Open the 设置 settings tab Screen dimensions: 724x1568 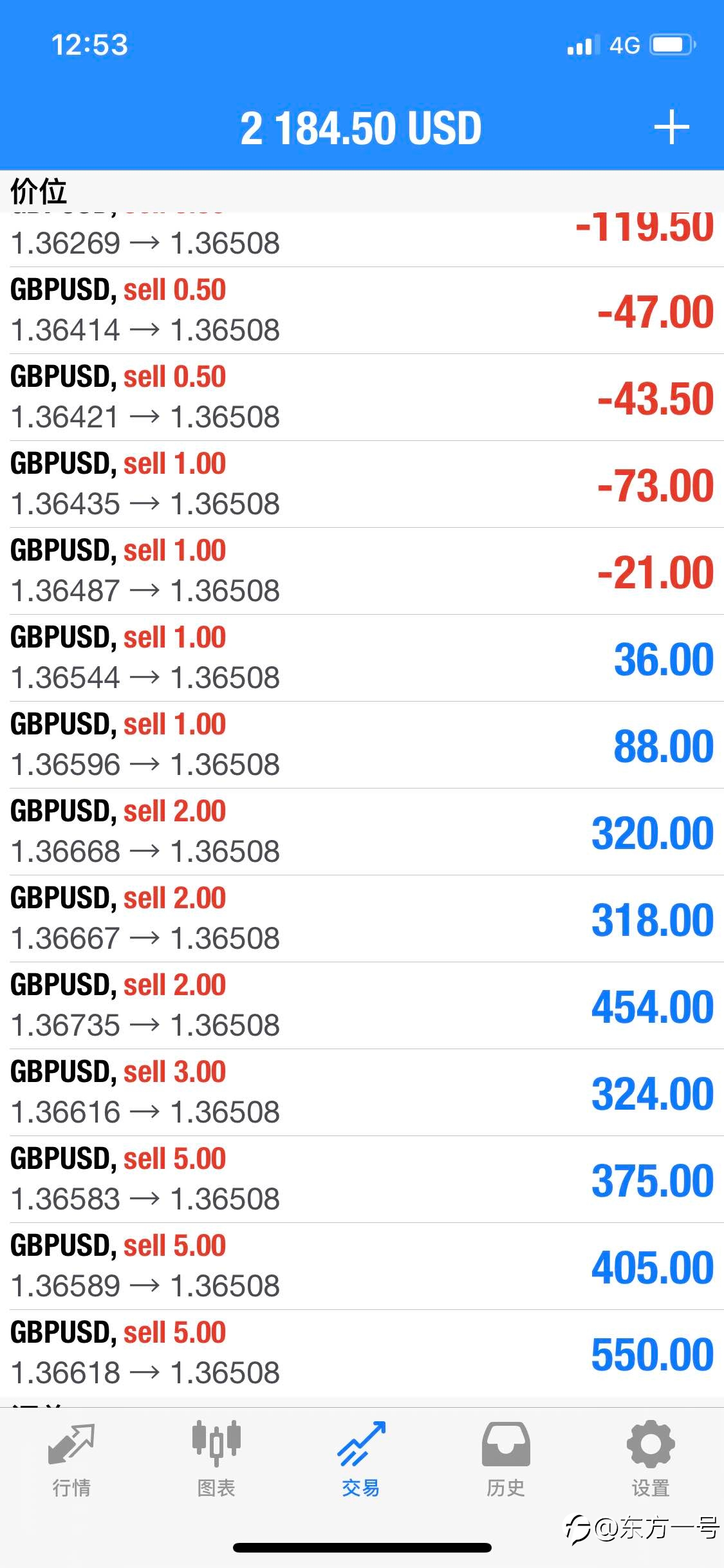(x=651, y=1459)
